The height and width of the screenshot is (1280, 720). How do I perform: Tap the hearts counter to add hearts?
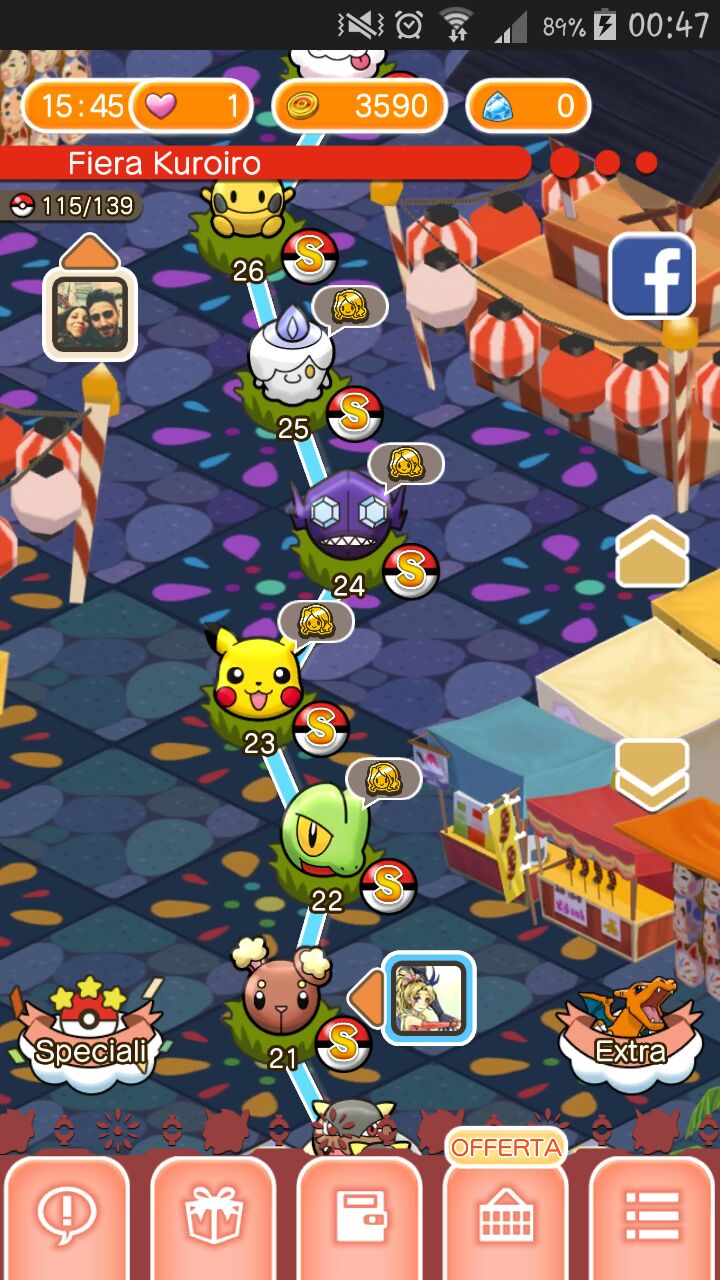[x=191, y=106]
